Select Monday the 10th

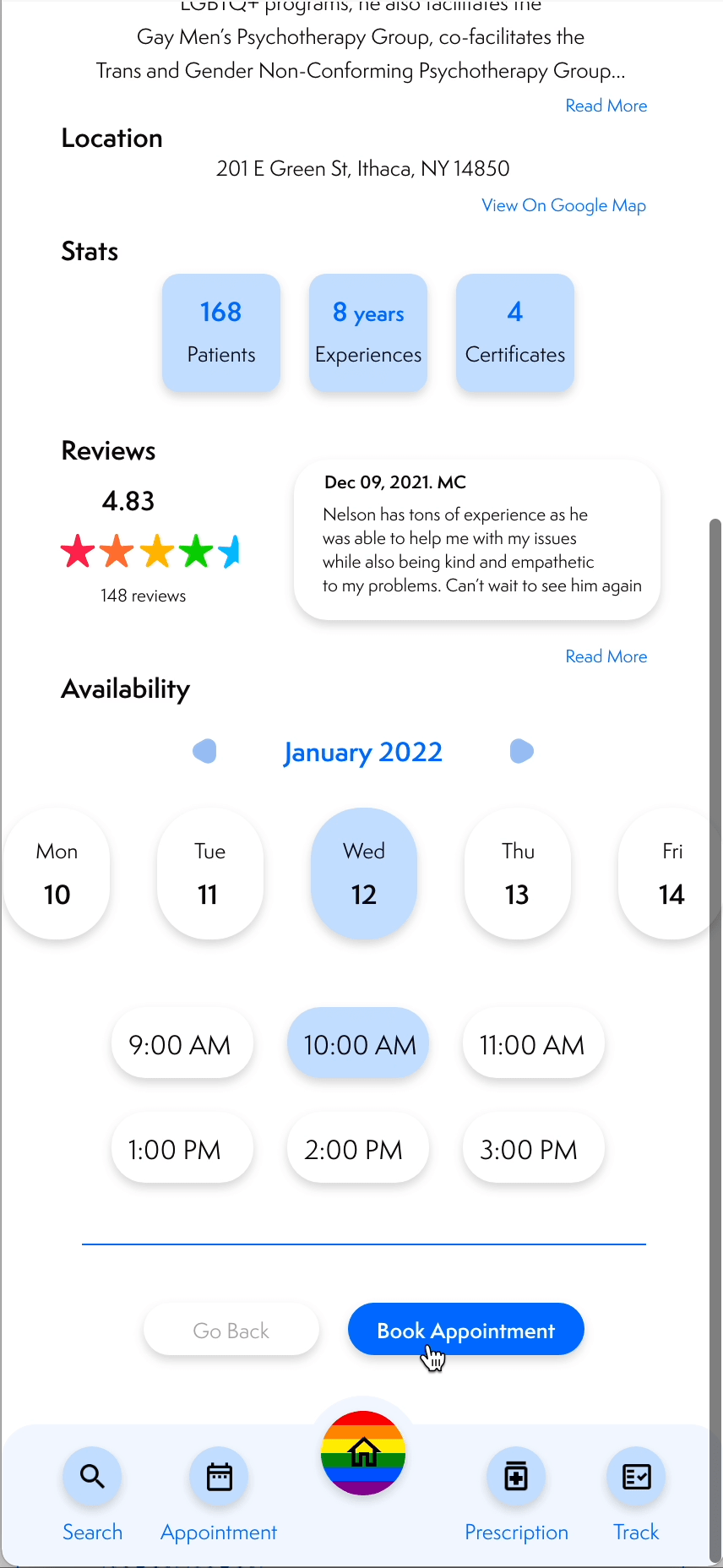(x=57, y=874)
